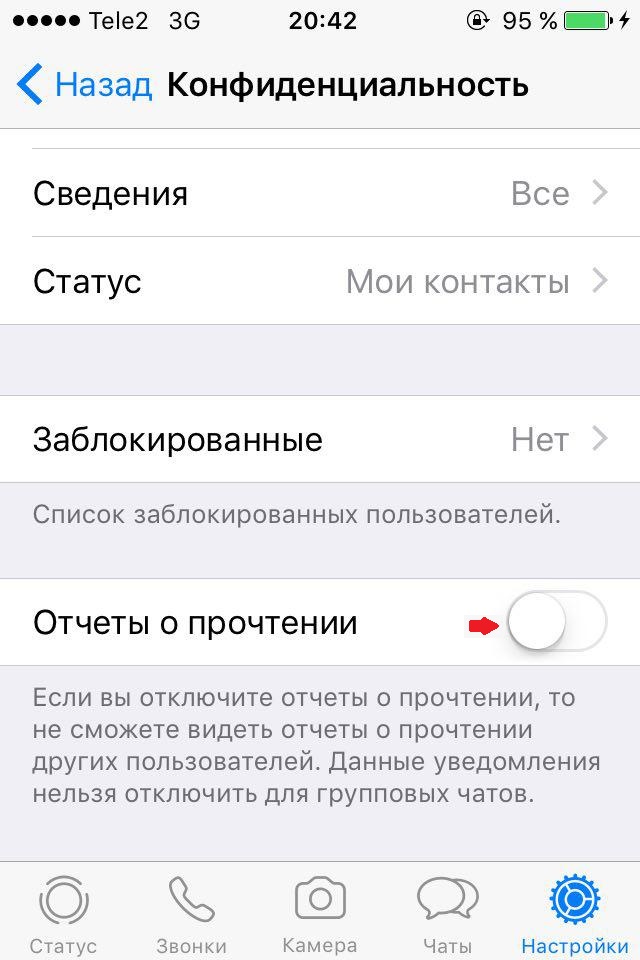Switch to the Звонки tab

coord(191,914)
